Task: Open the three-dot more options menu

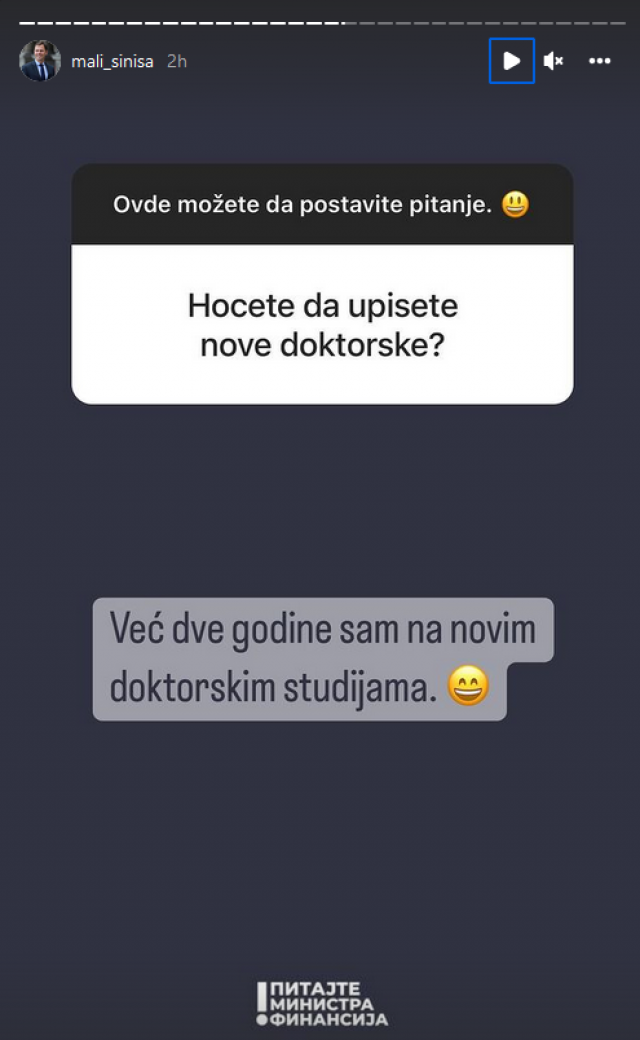Action: [x=599, y=61]
